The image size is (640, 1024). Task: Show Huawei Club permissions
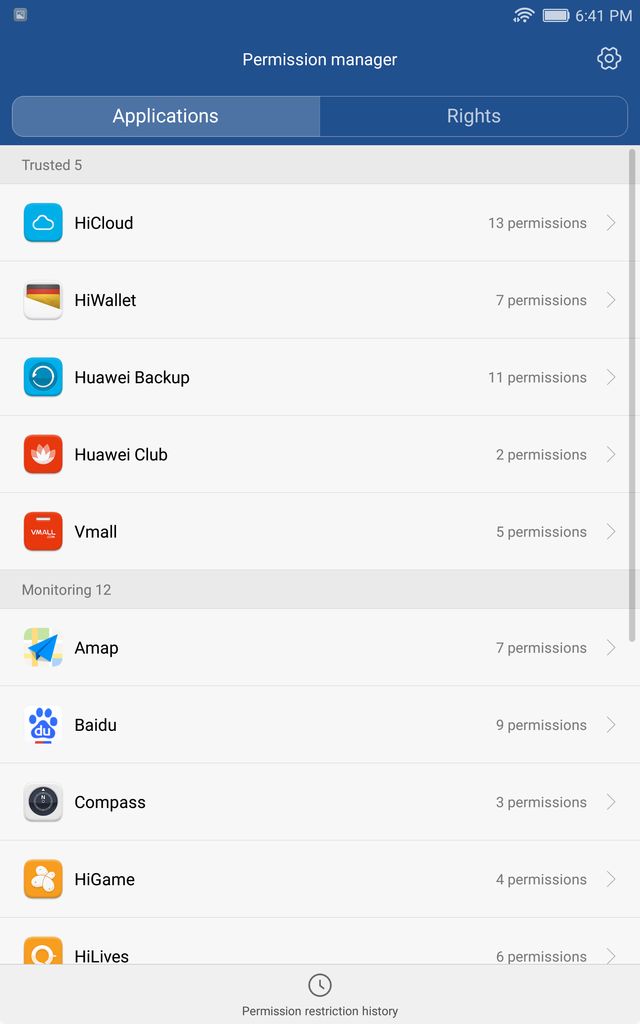click(320, 454)
